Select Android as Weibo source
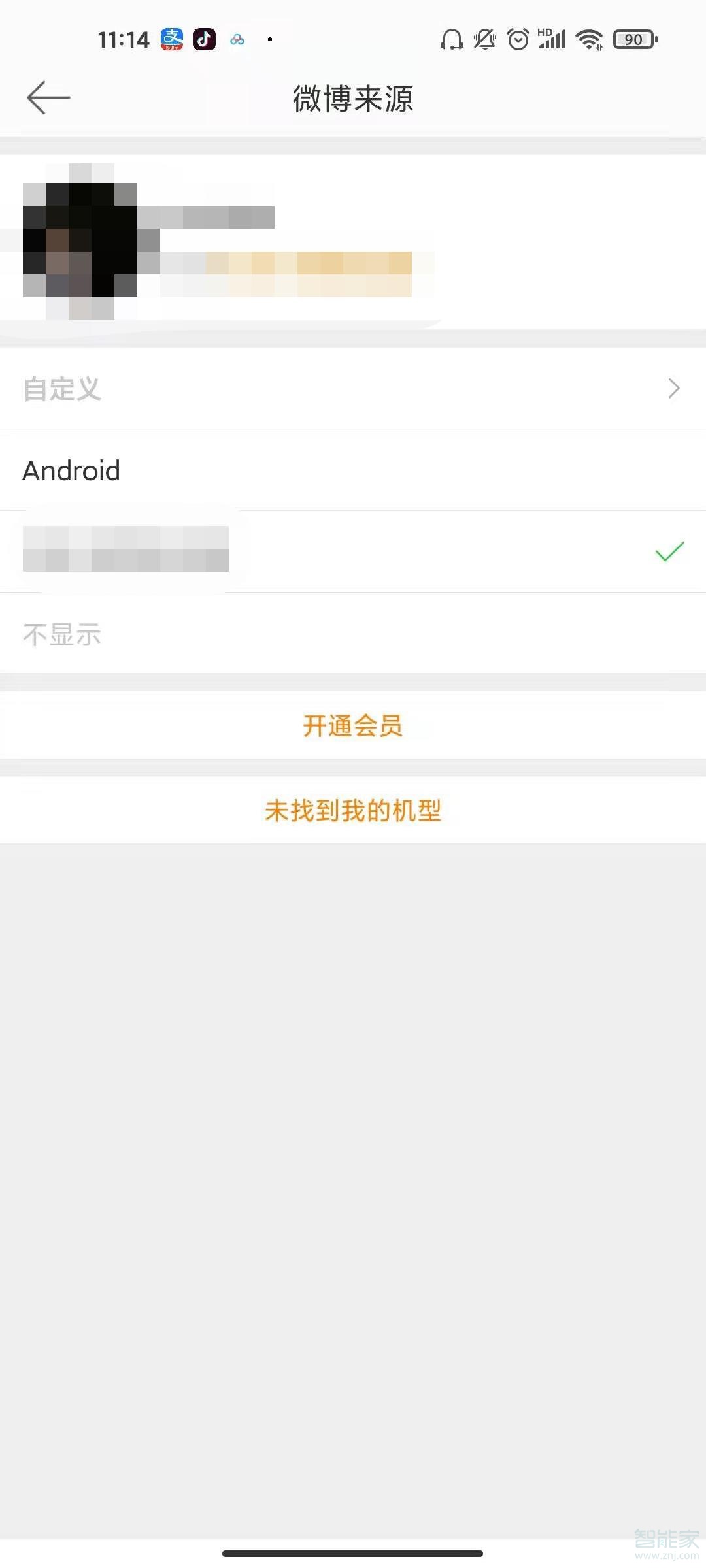Viewport: 706px width, 1568px height. (x=353, y=470)
